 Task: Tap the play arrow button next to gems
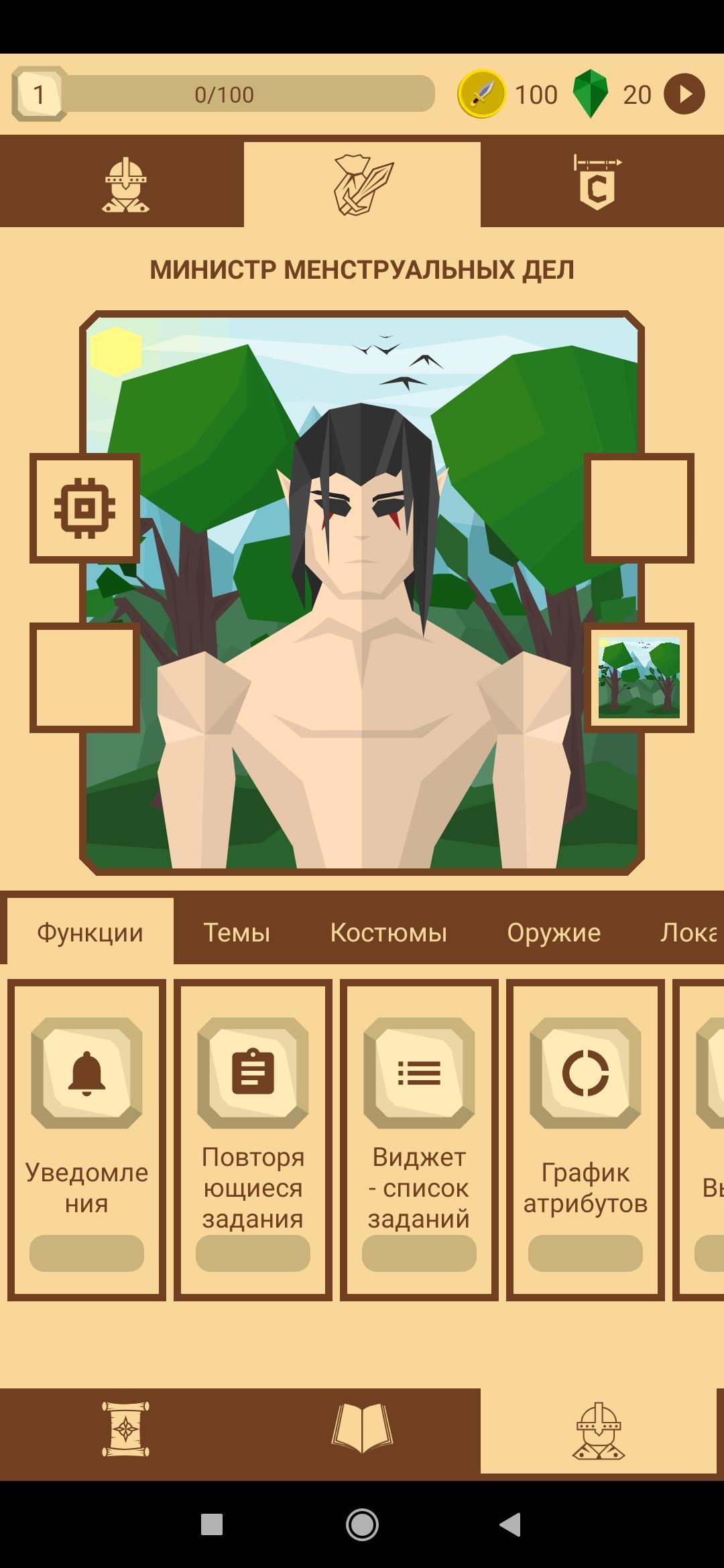click(x=684, y=94)
